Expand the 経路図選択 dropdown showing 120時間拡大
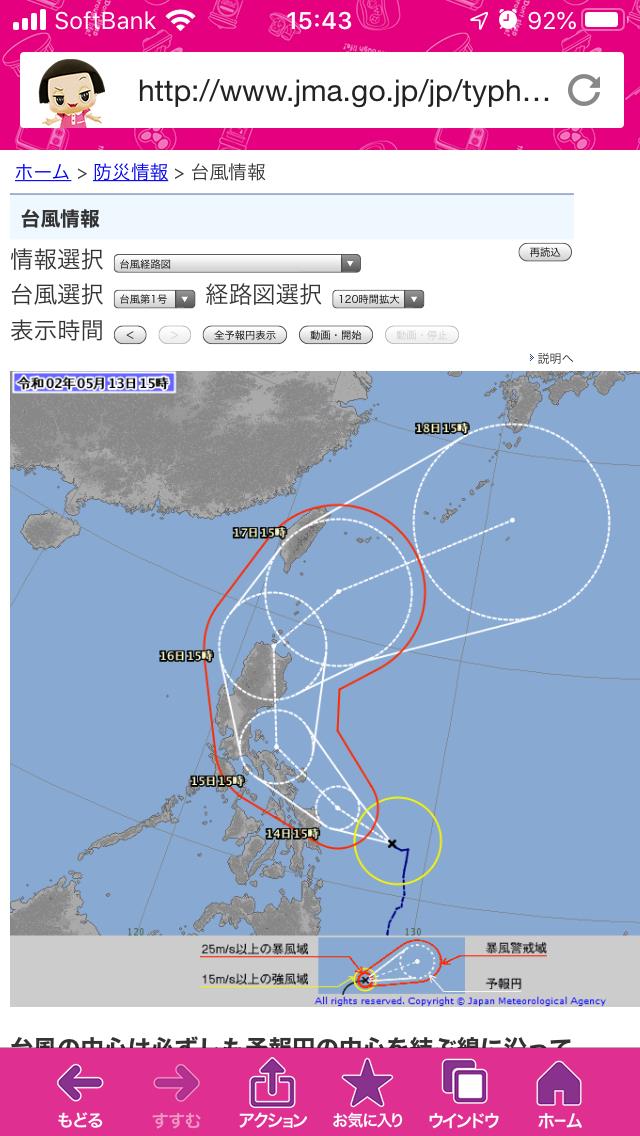The width and height of the screenshot is (640, 1136). (378, 299)
